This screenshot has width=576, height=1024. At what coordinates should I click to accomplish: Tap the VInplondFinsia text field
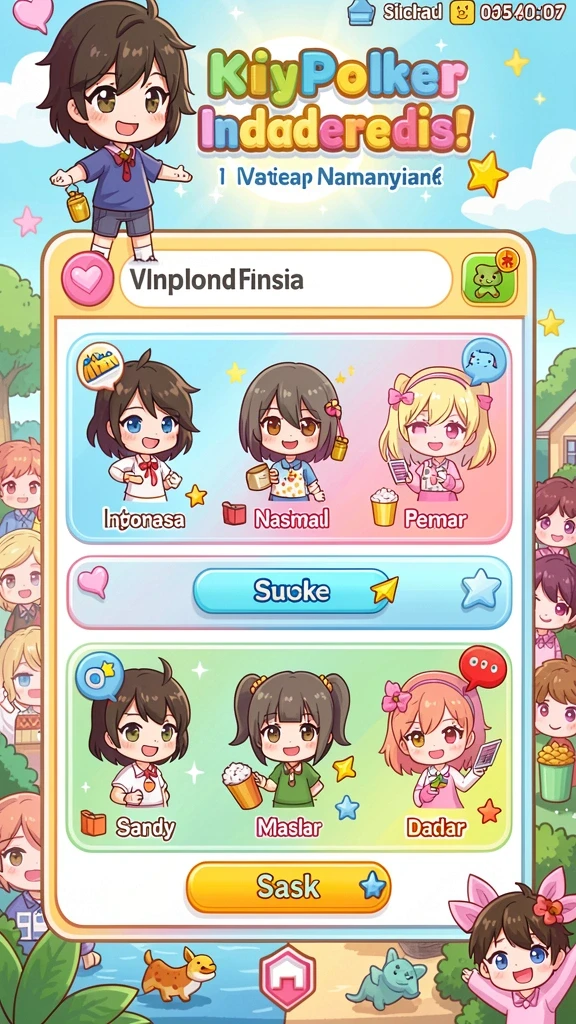(x=286, y=280)
